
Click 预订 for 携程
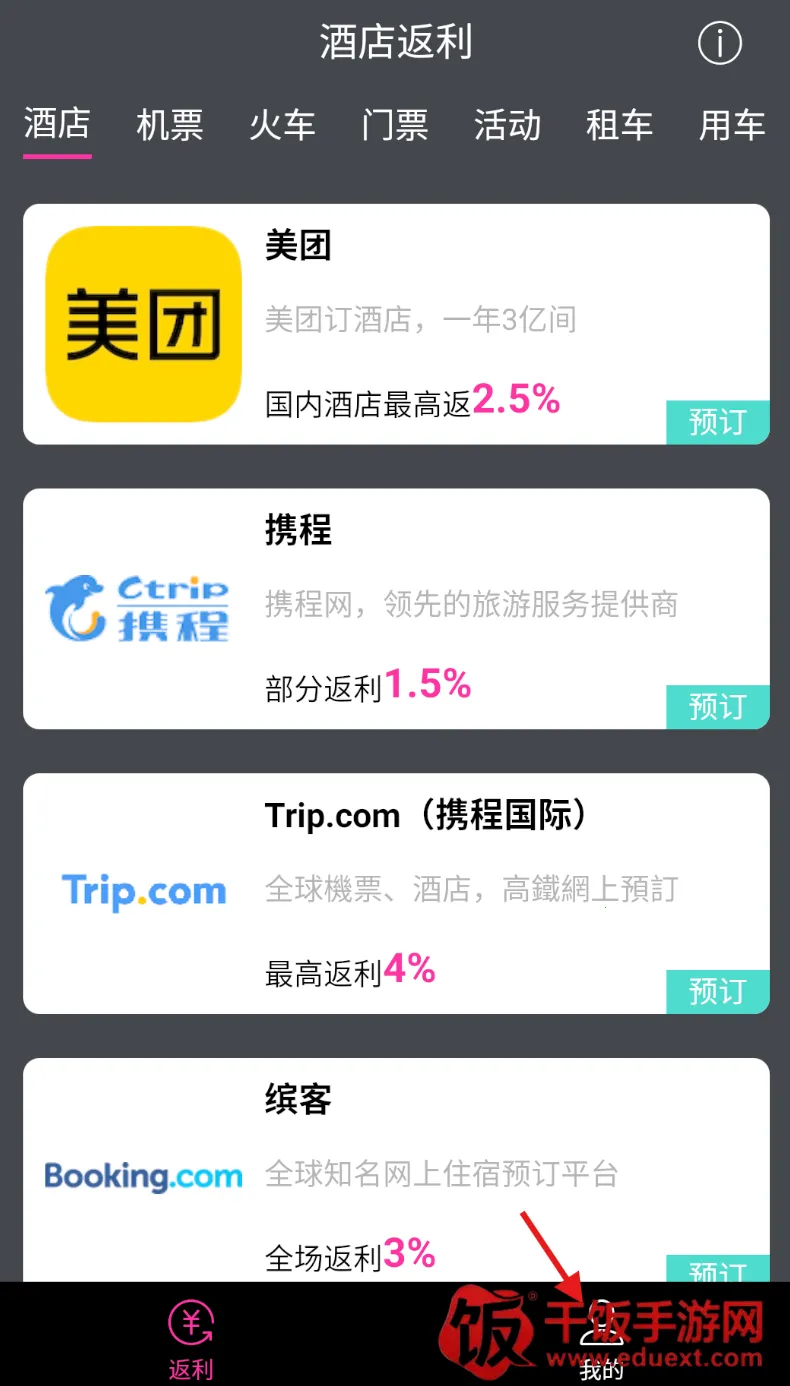click(x=718, y=707)
